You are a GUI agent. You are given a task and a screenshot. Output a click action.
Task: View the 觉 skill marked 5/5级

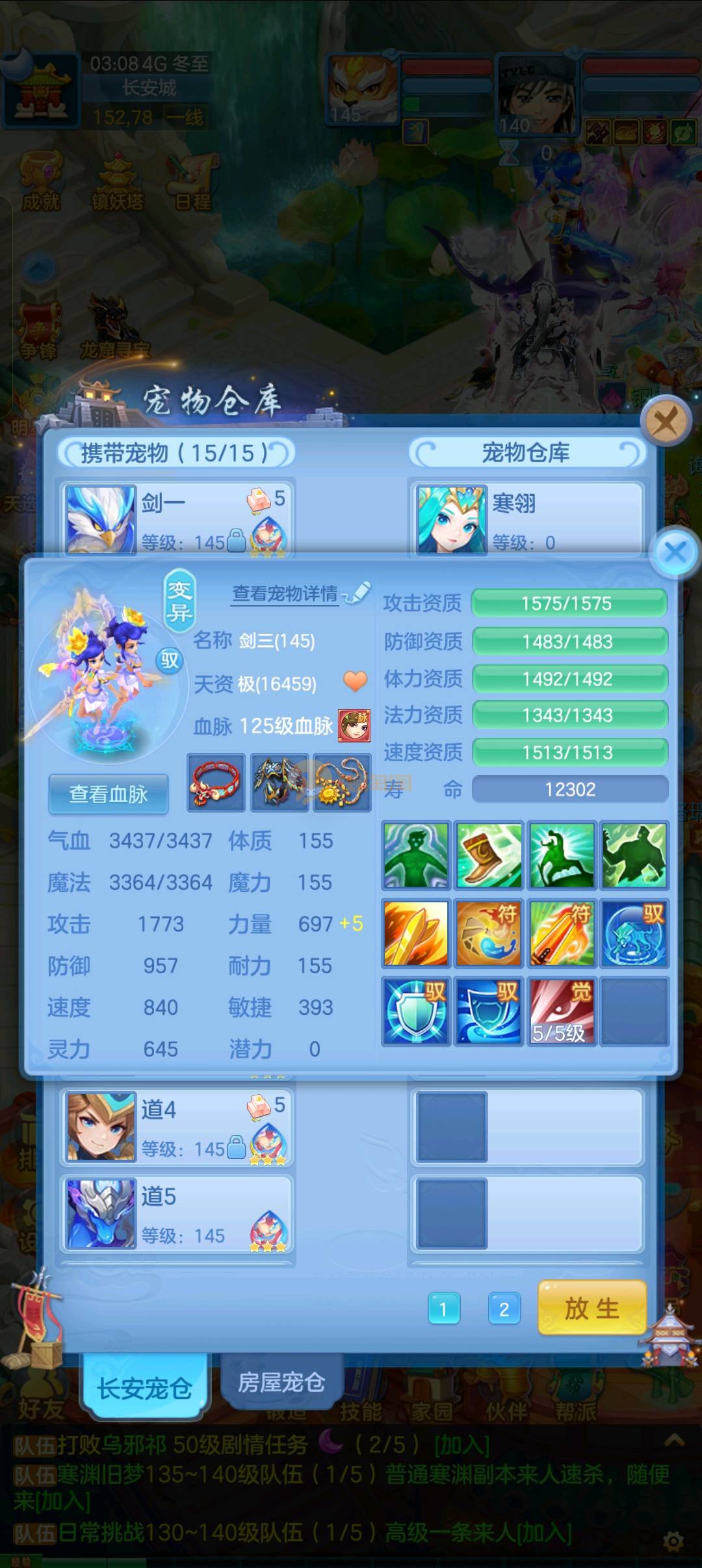(562, 1012)
